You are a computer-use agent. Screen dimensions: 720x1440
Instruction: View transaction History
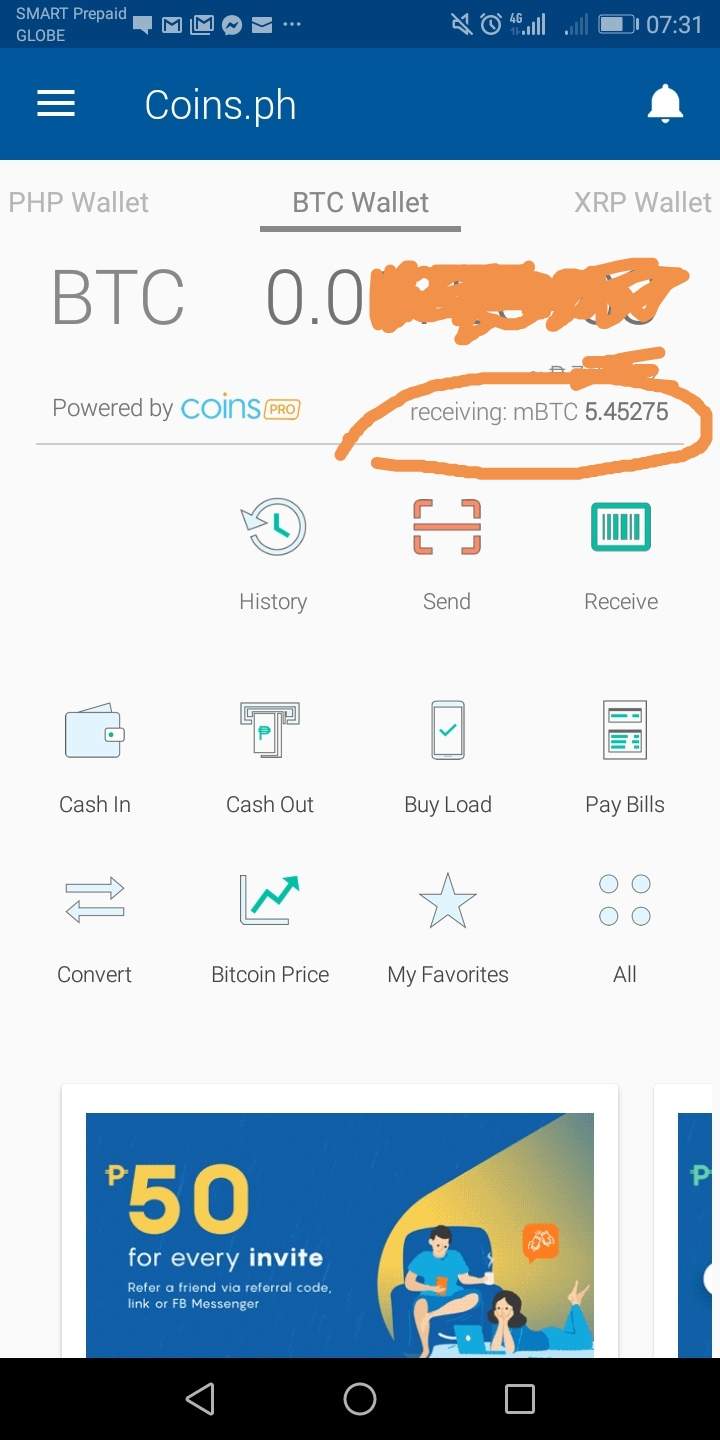click(x=273, y=553)
